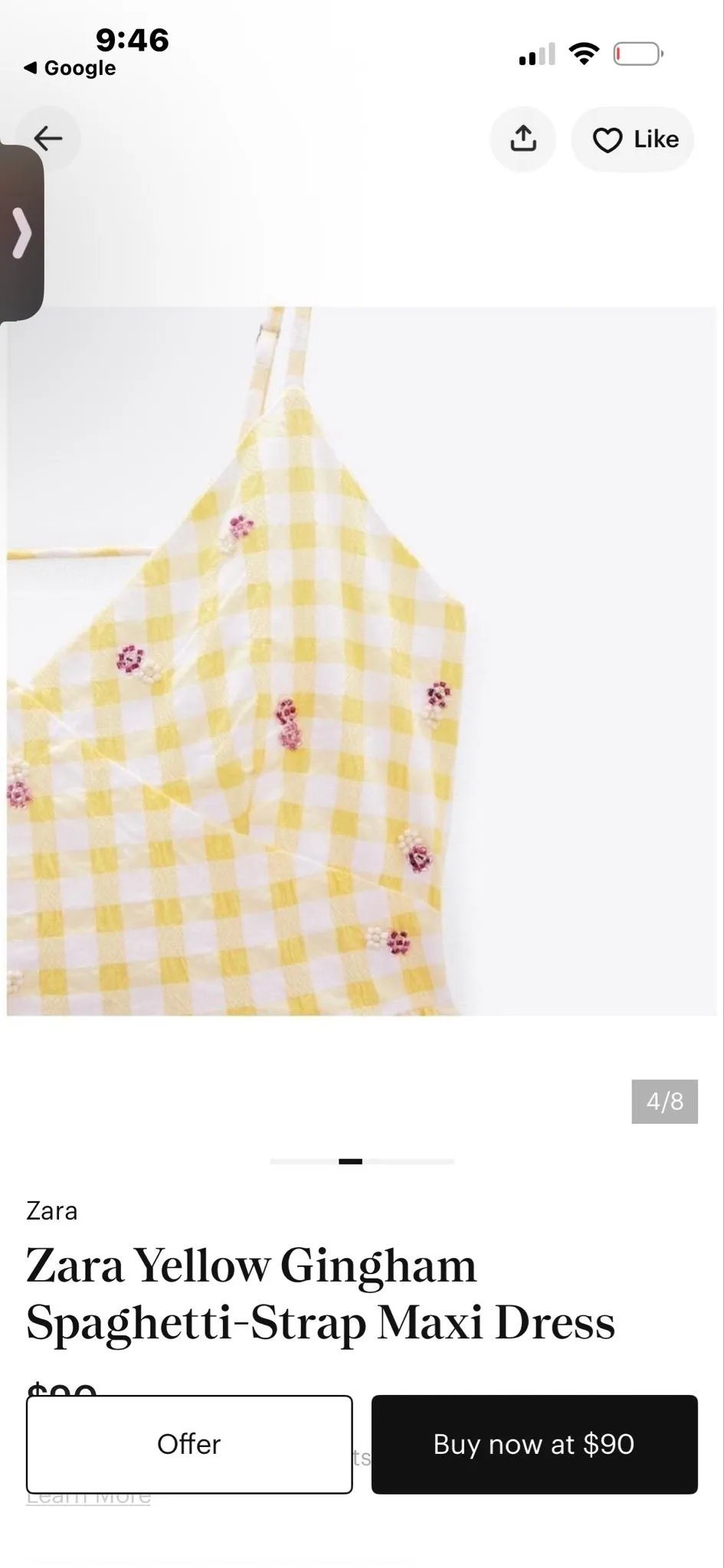
Task: Like the Zara gingham dress
Action: click(633, 139)
